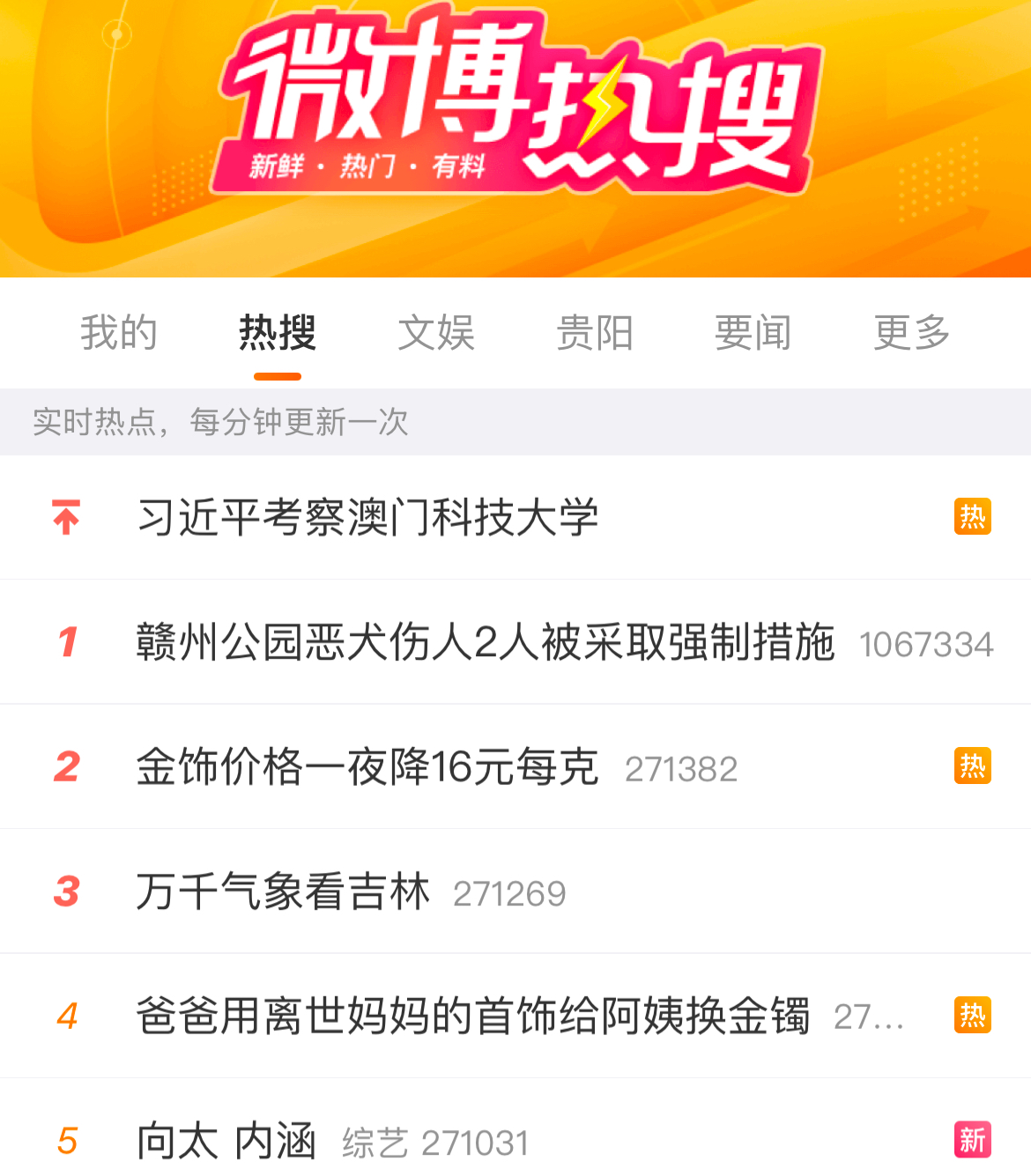The image size is (1031, 1176).
Task: Open pinned topic 习近平考察澳门科技大学
Action: coord(368,517)
